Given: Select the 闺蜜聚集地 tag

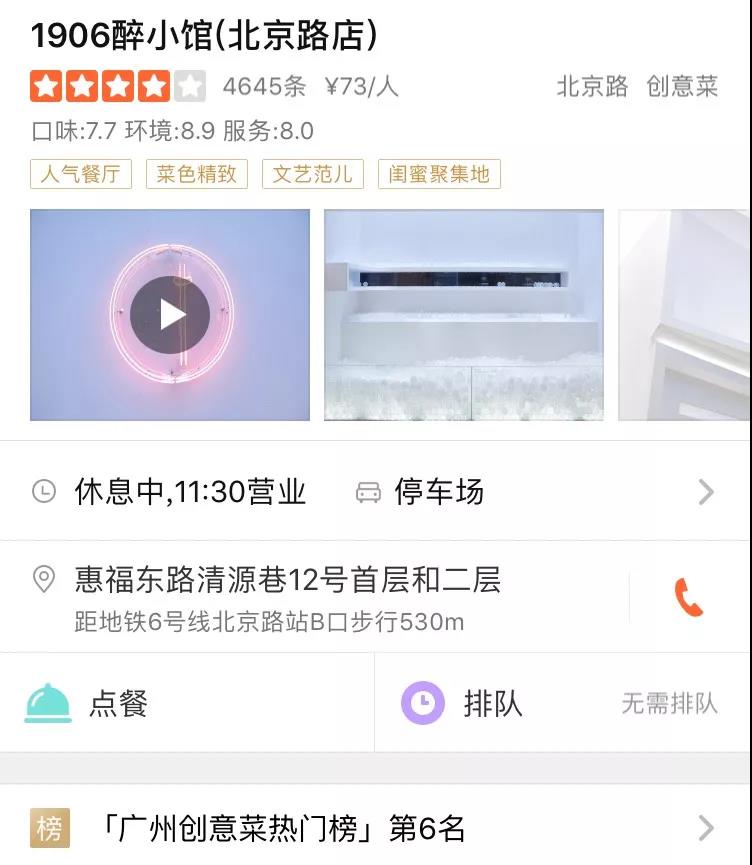Looking at the screenshot, I should click(439, 174).
